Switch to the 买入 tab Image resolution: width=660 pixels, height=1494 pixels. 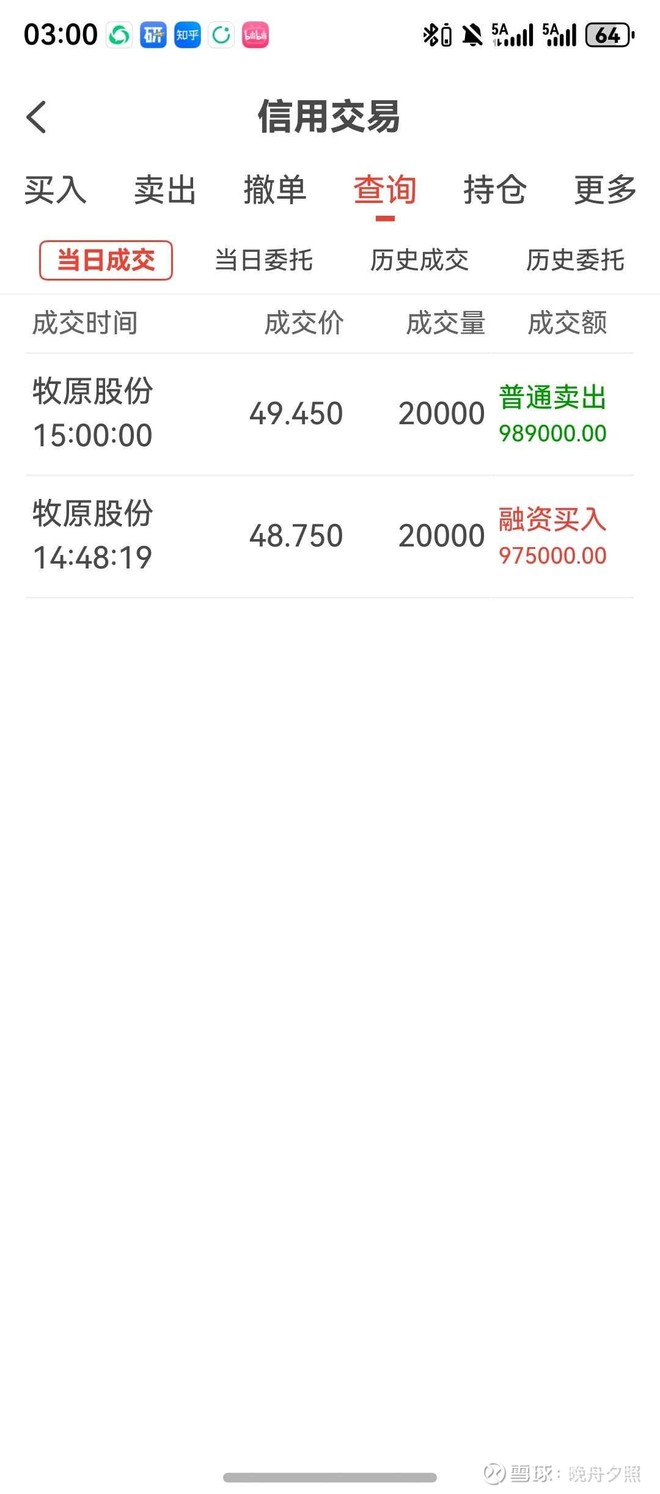[55, 189]
